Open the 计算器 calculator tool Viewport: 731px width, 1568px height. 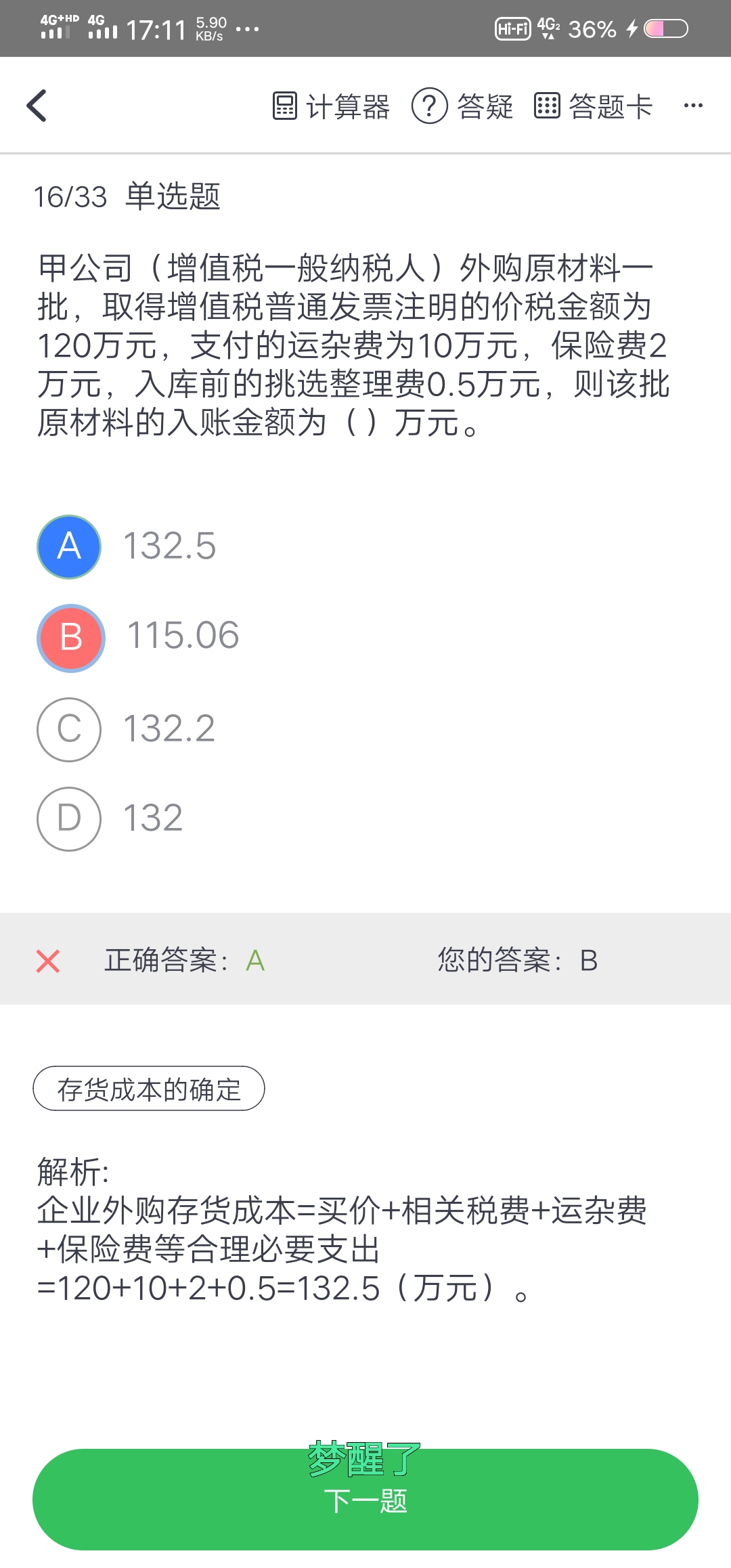coord(331,106)
